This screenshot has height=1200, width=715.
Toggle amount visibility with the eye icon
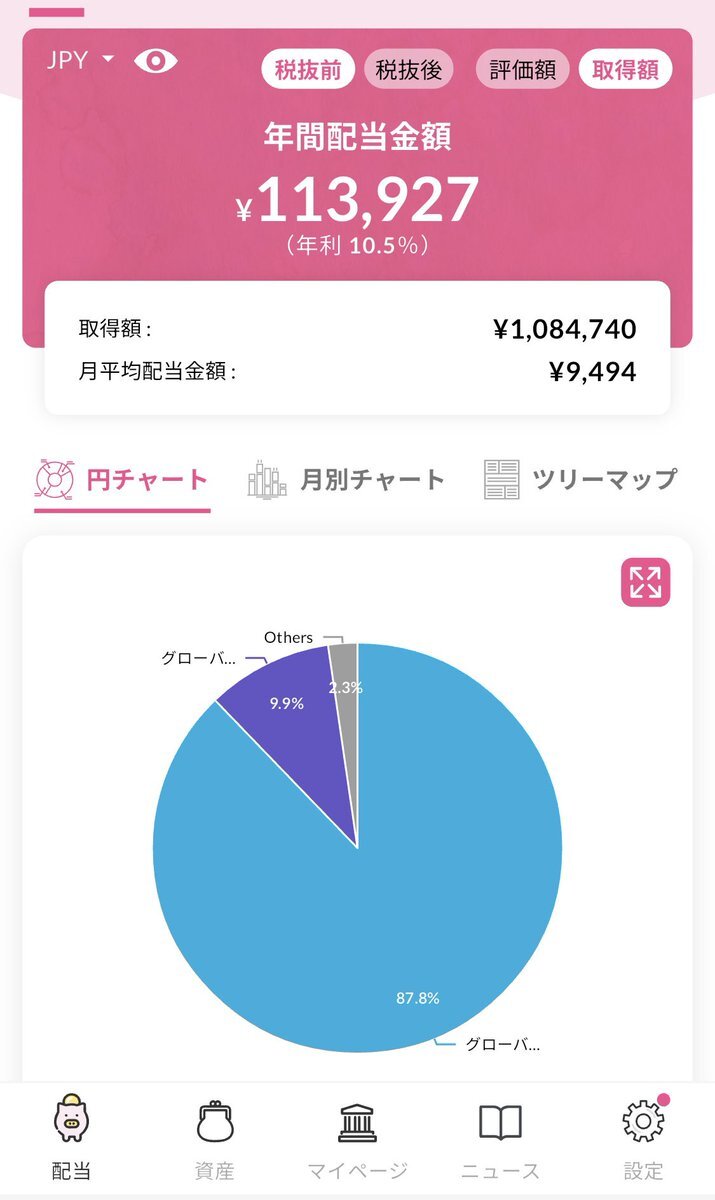[156, 61]
